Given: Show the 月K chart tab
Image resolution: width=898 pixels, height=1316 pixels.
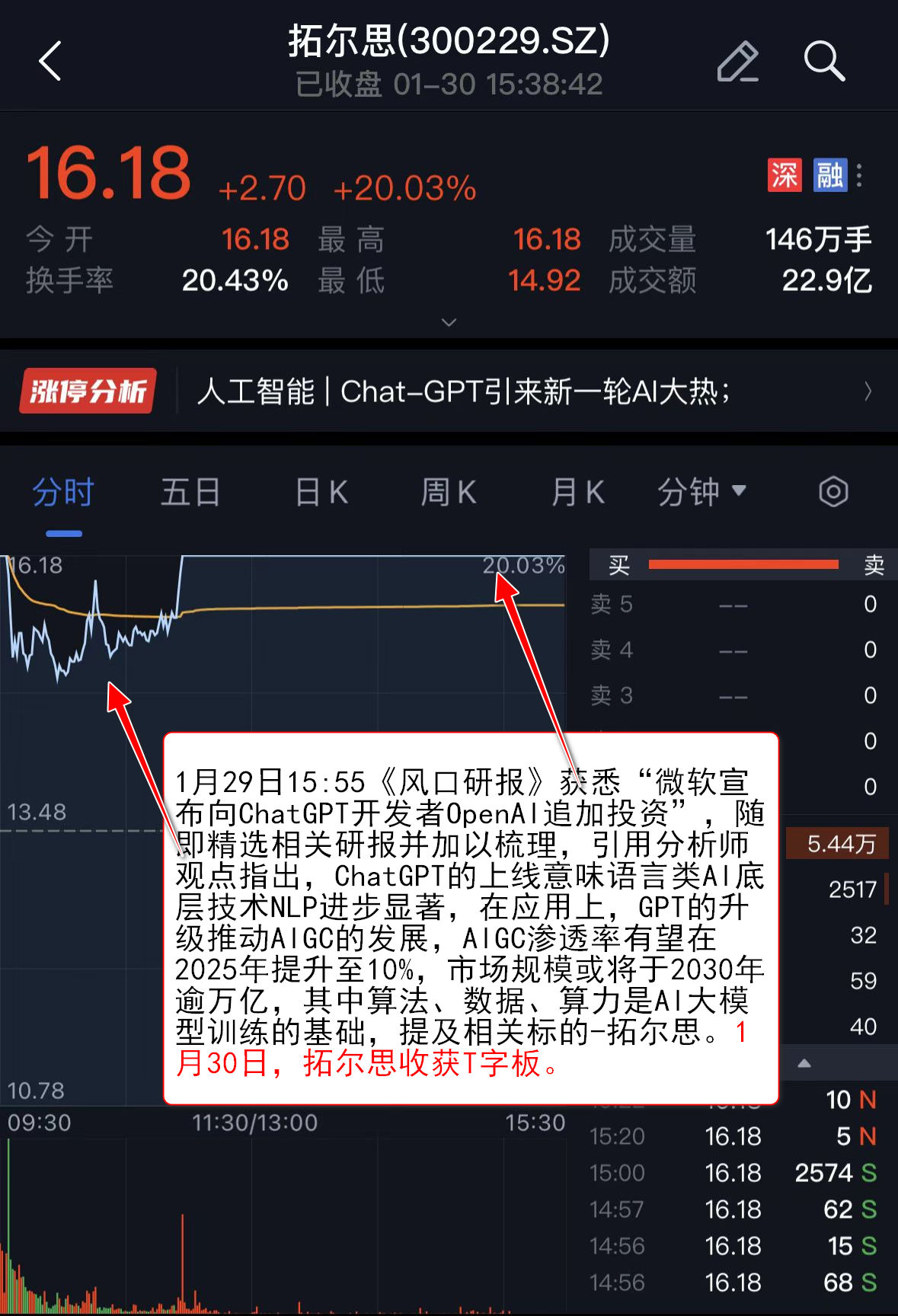Looking at the screenshot, I should point(577,492).
